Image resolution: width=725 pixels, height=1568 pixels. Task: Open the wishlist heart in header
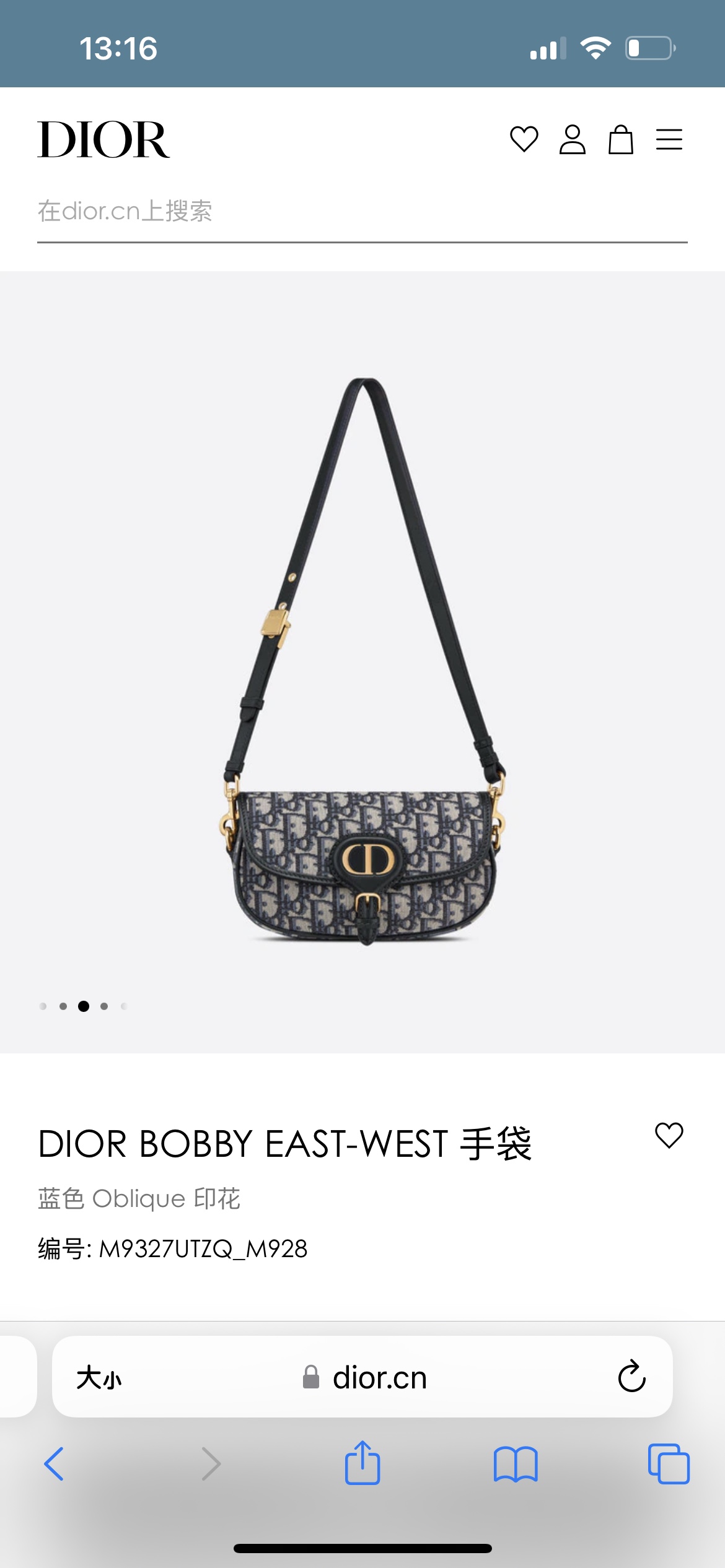click(x=524, y=139)
